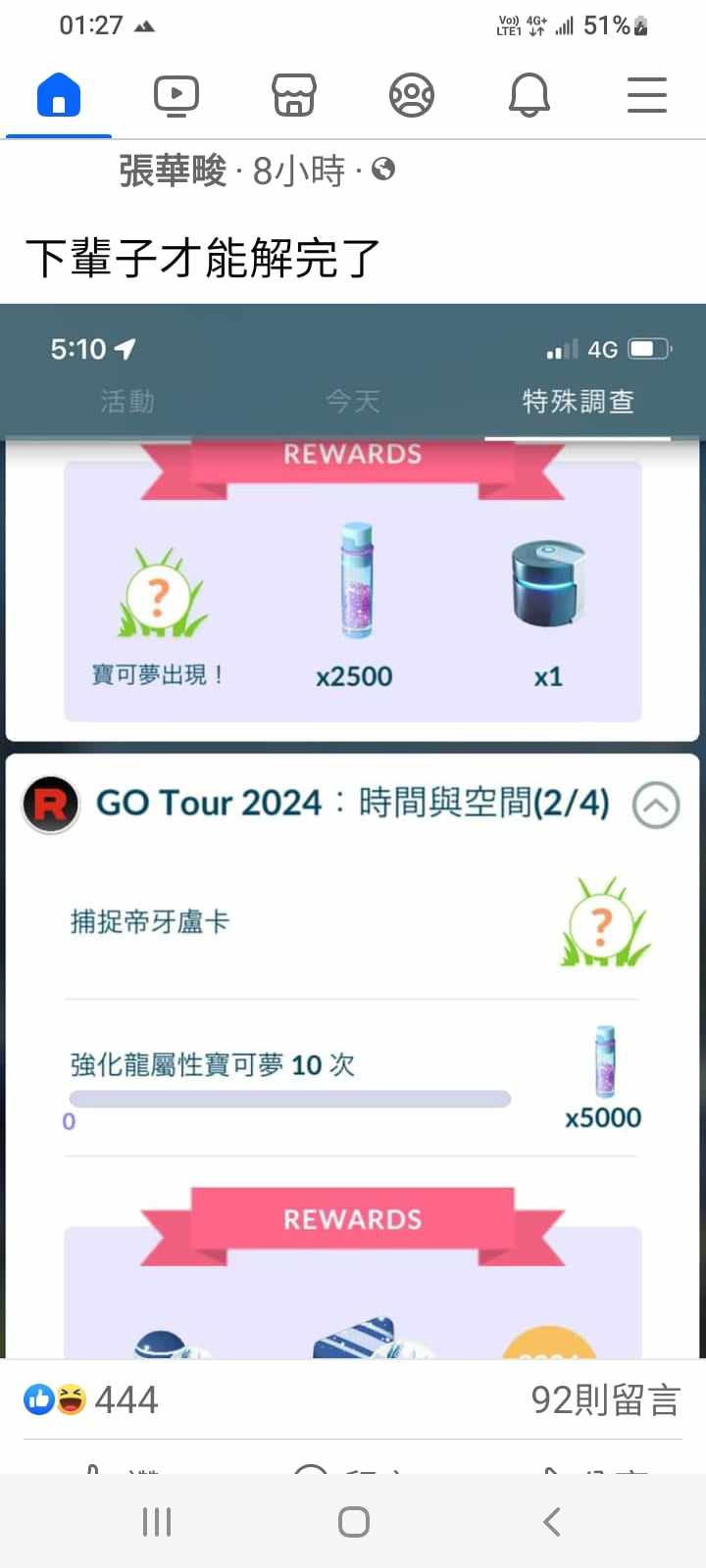Open the posted Pokémon GO screenshot

(353, 833)
